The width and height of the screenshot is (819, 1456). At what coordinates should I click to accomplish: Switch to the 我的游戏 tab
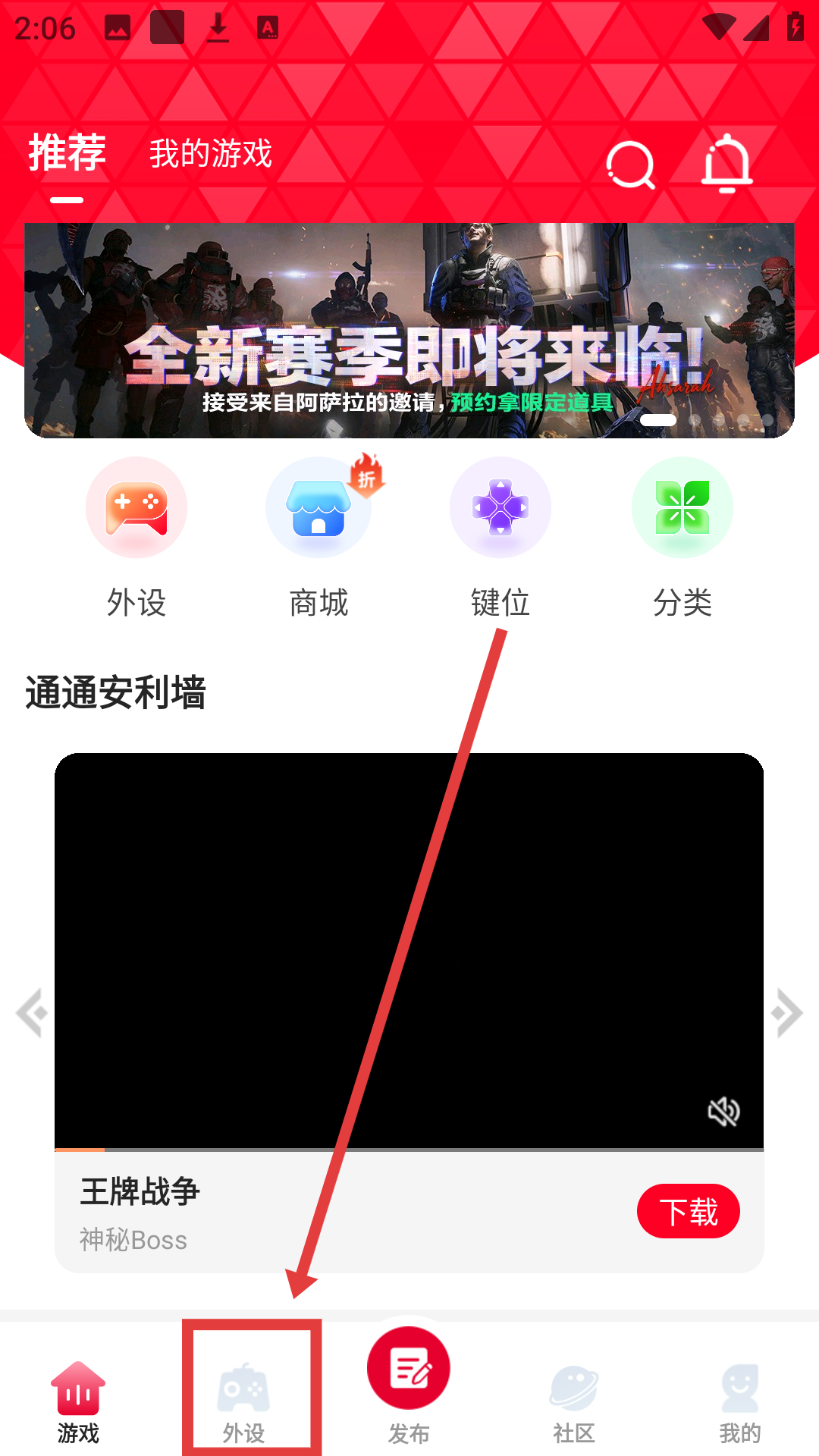[210, 154]
